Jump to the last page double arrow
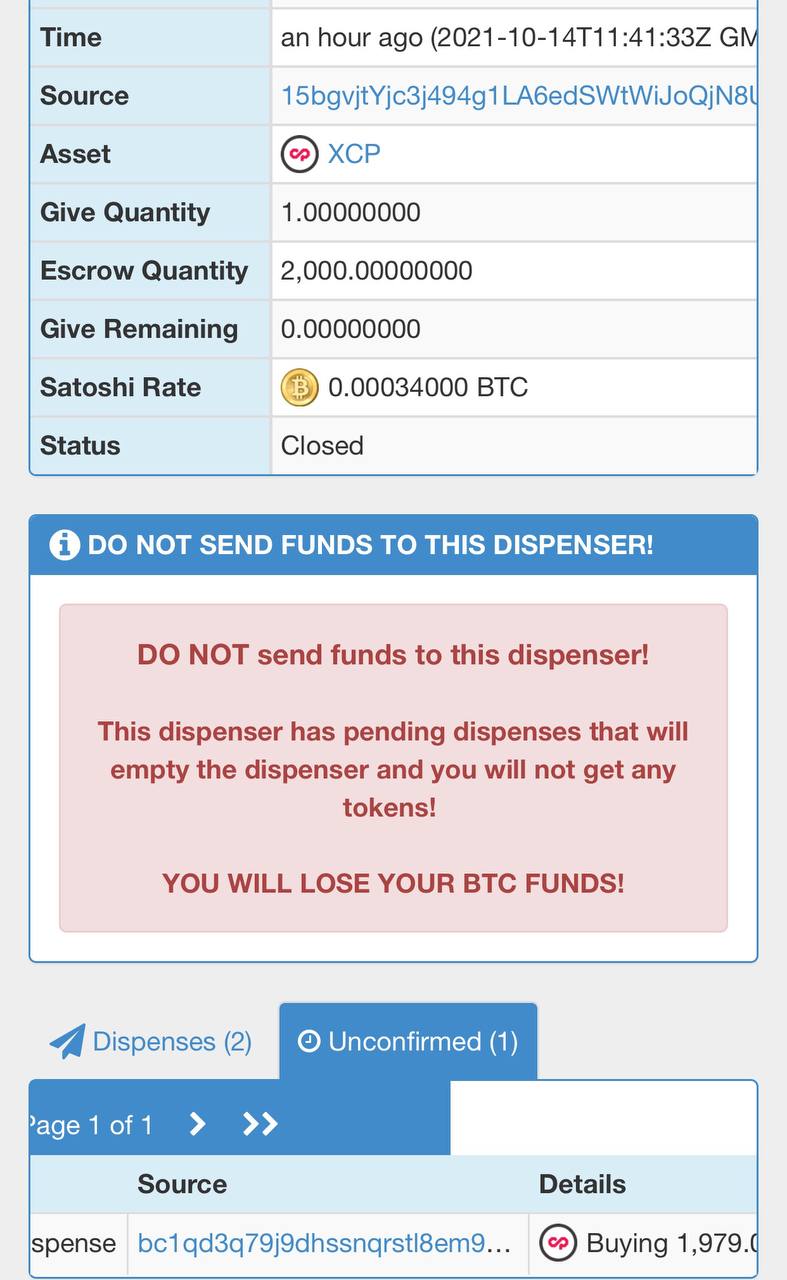This screenshot has width=787, height=1280. pyautogui.click(x=260, y=1125)
